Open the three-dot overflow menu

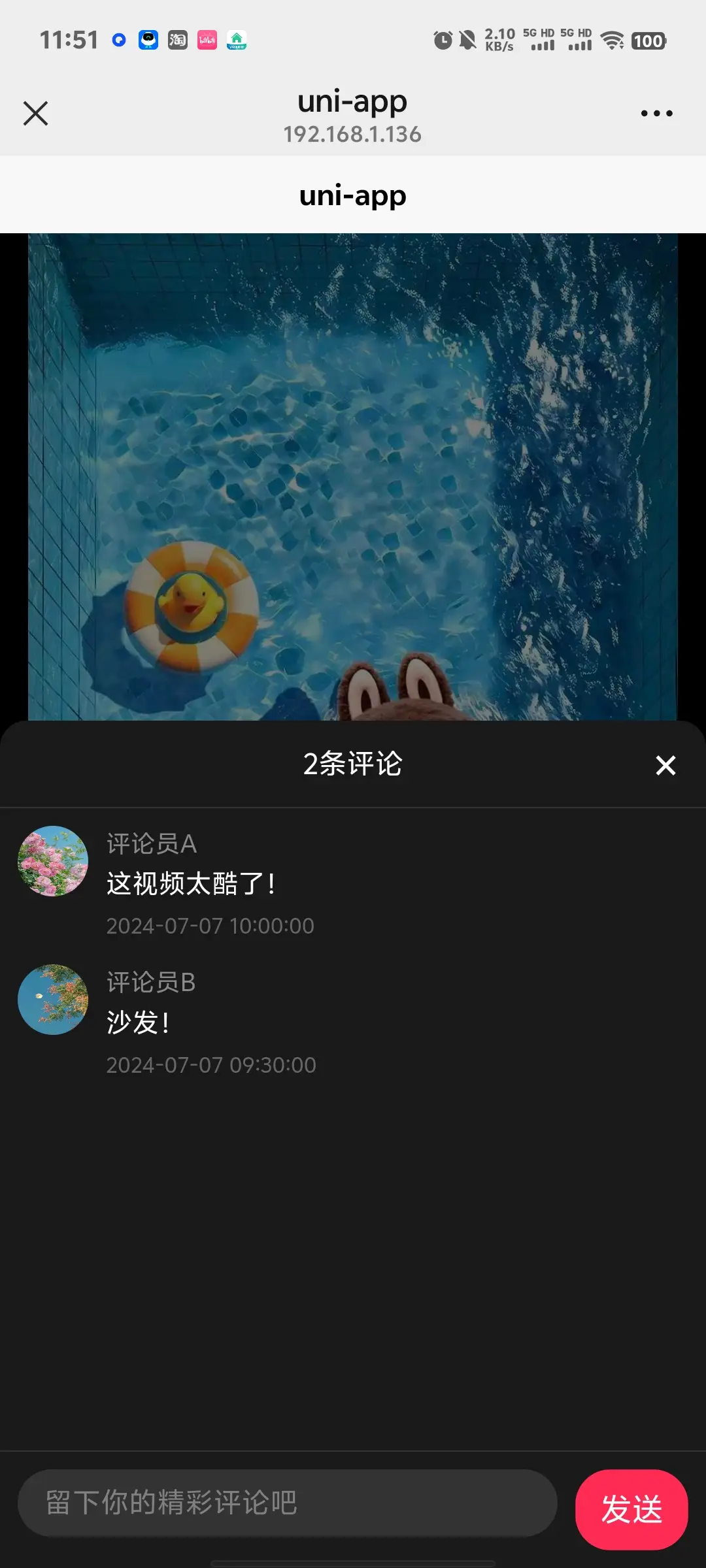click(656, 113)
